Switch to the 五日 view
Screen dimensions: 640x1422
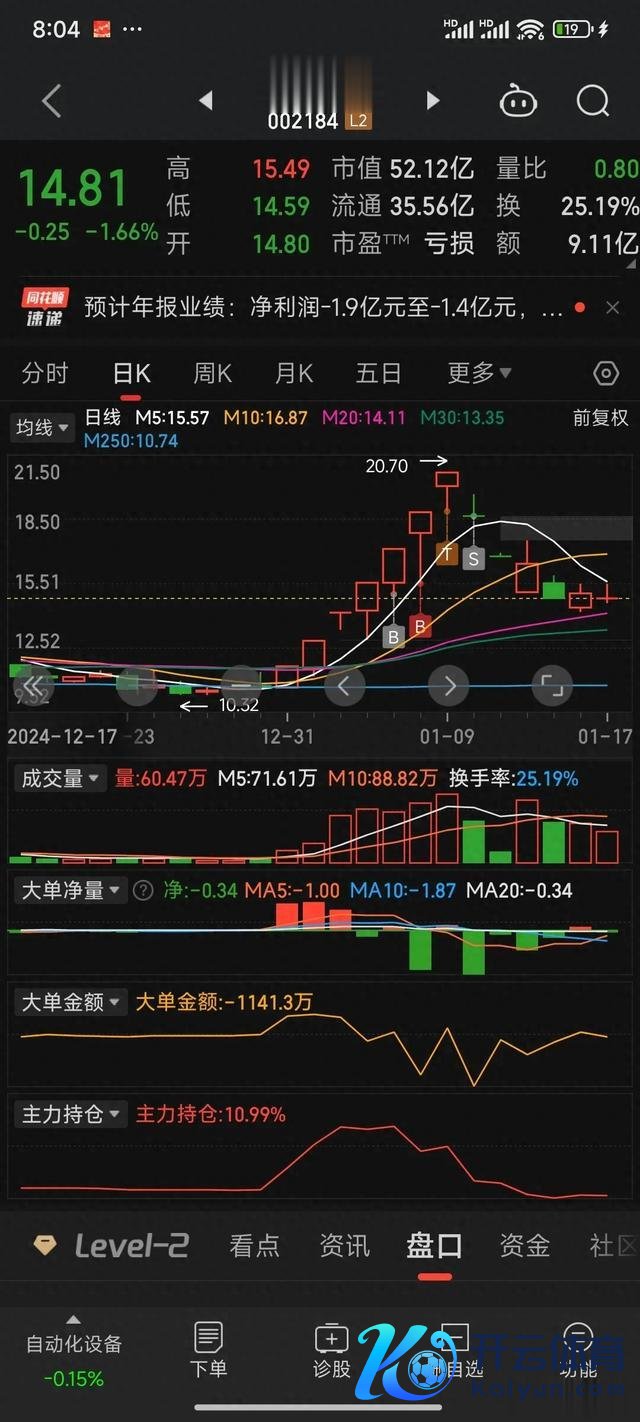pyautogui.click(x=378, y=374)
